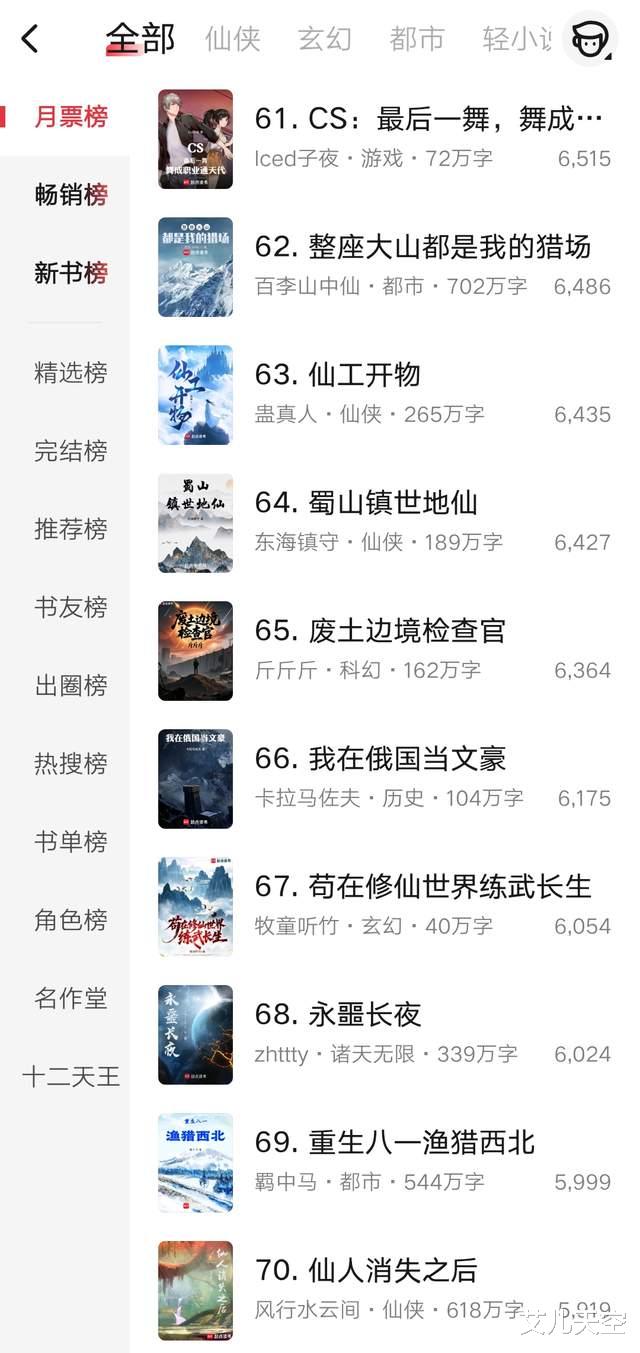This screenshot has width=640, height=1353.
Task: Open the avatar icon at top right
Action: (x=589, y=39)
